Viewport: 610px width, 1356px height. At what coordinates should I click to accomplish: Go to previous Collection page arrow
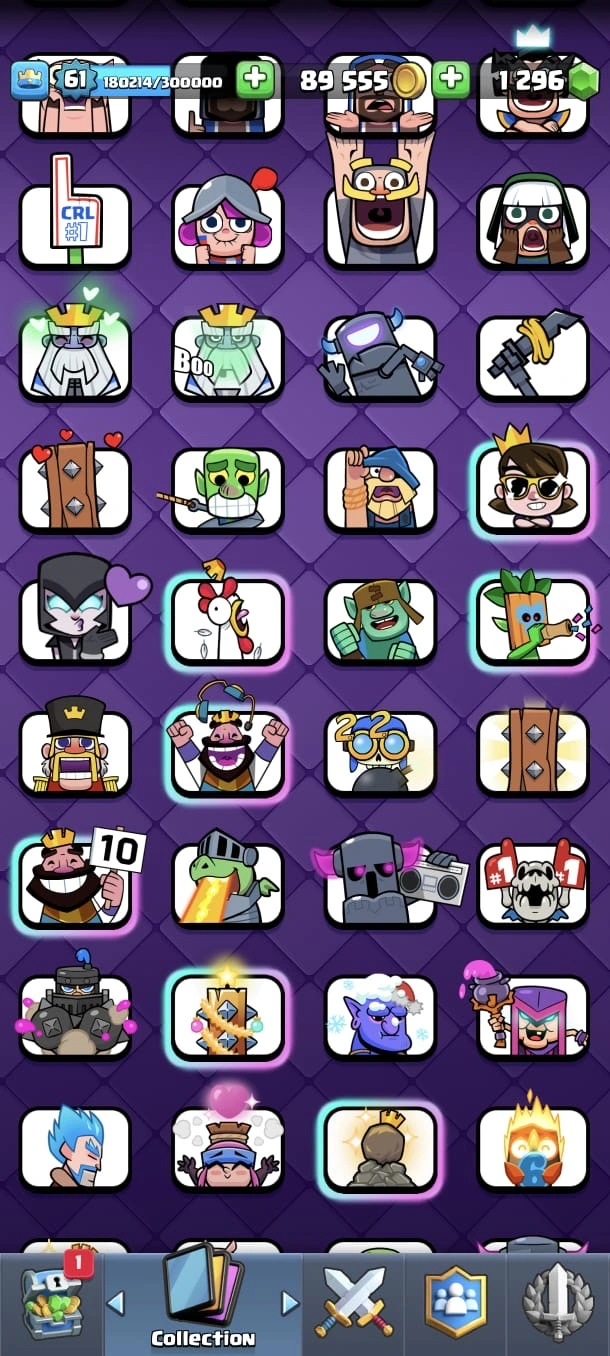coord(116,1303)
